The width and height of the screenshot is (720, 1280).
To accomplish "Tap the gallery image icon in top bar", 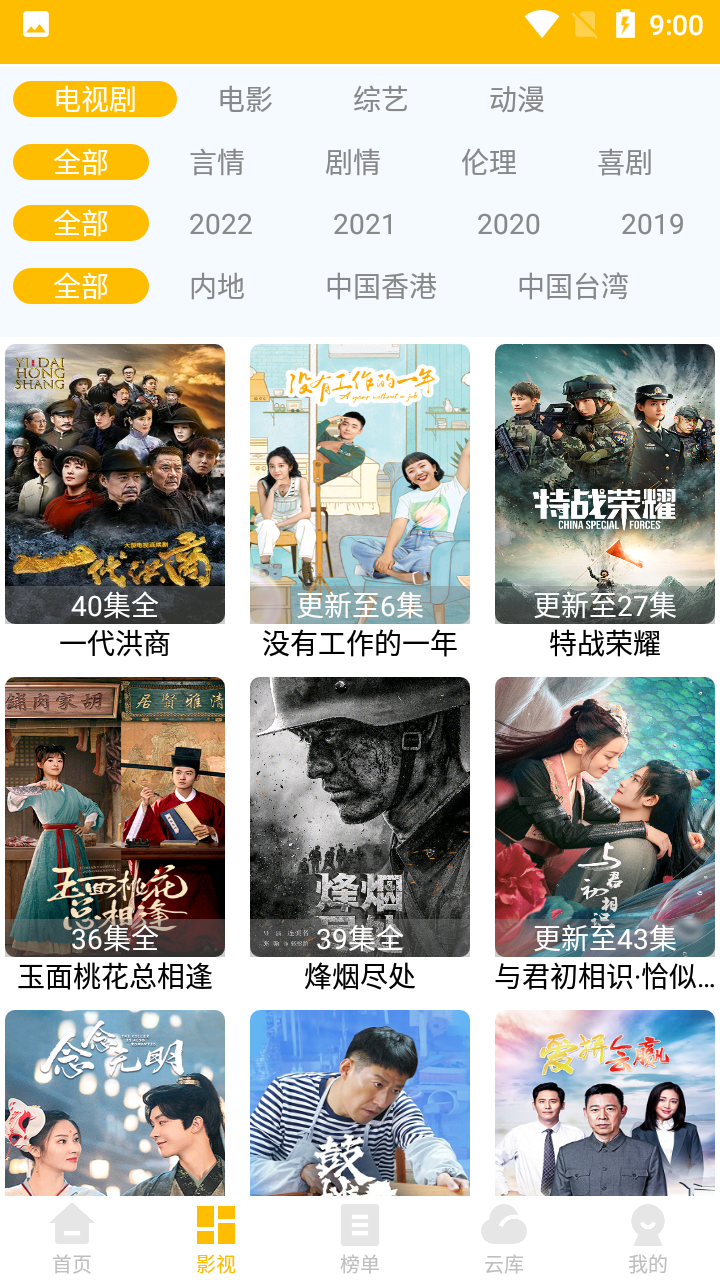I will coord(35,25).
